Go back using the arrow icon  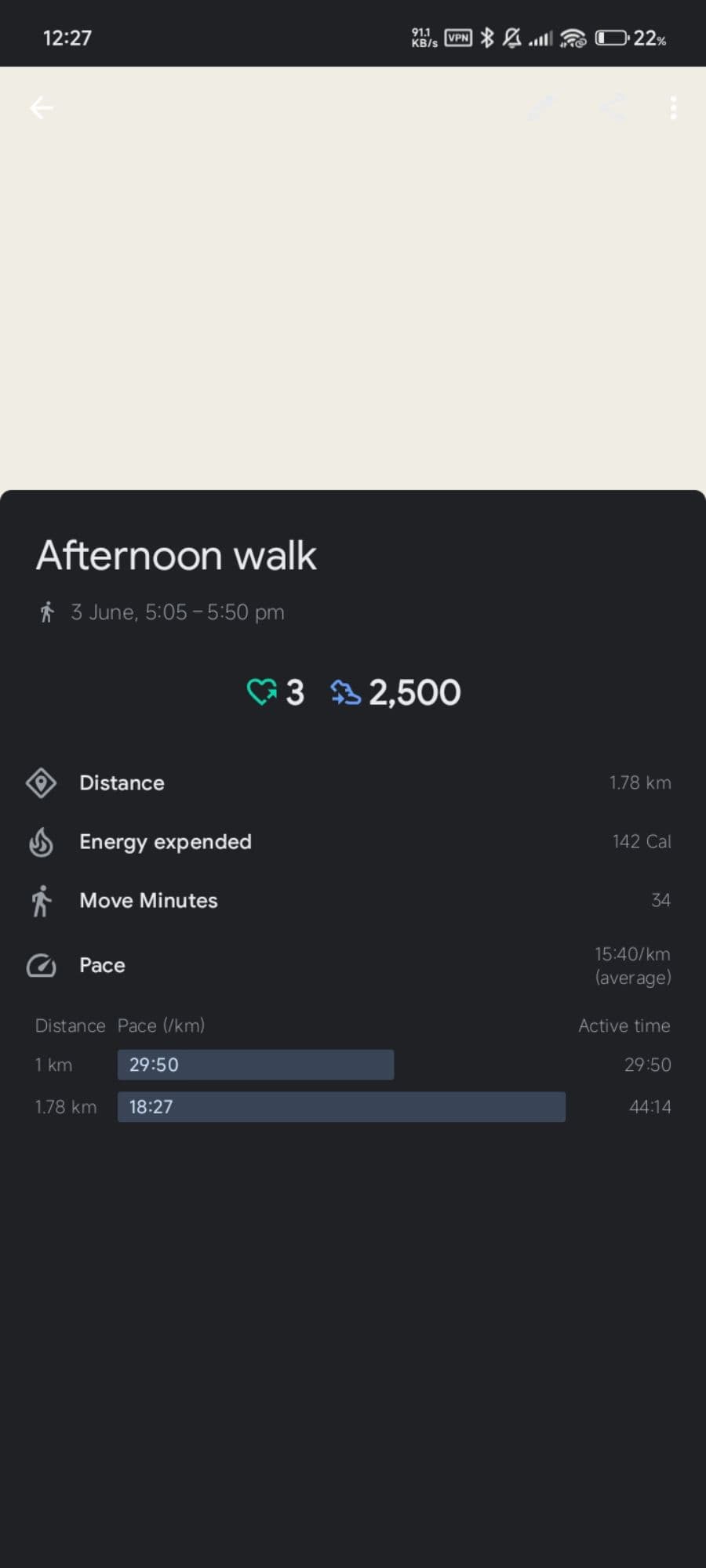pos(42,108)
